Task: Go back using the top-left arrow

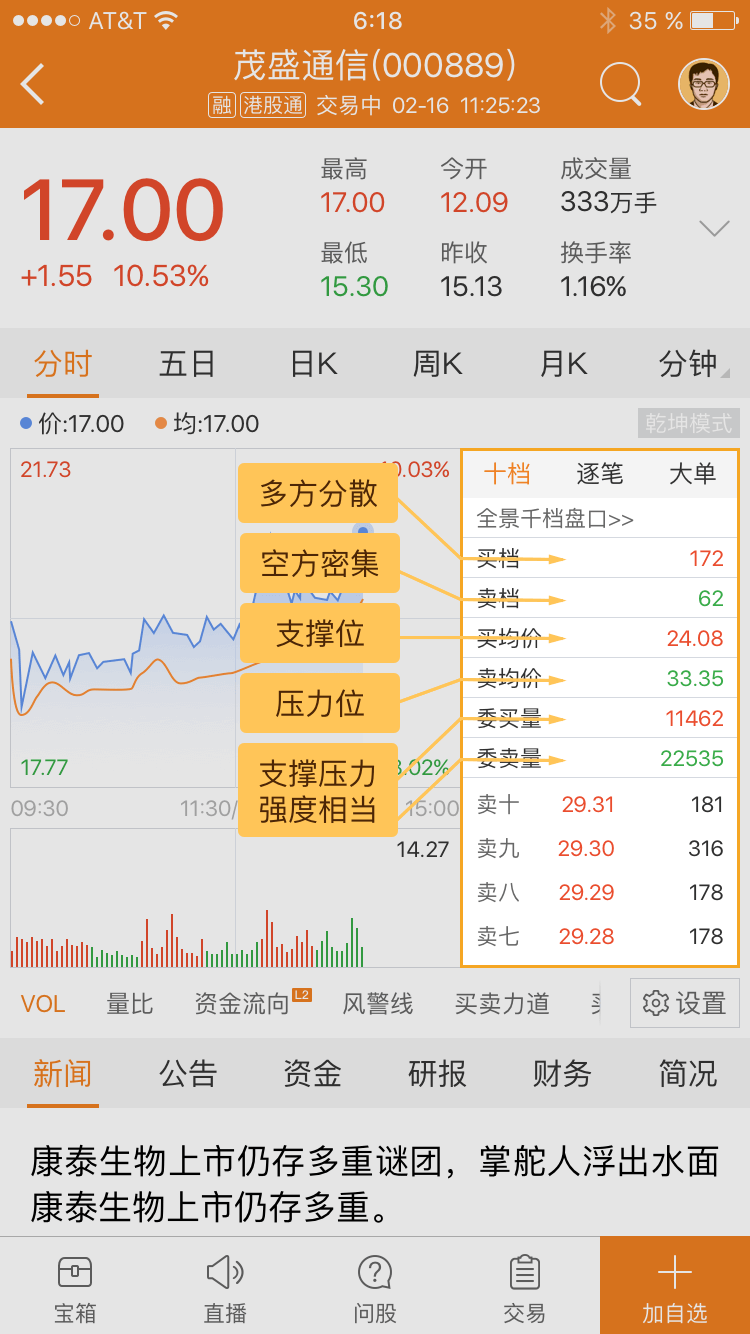Action: (x=33, y=84)
